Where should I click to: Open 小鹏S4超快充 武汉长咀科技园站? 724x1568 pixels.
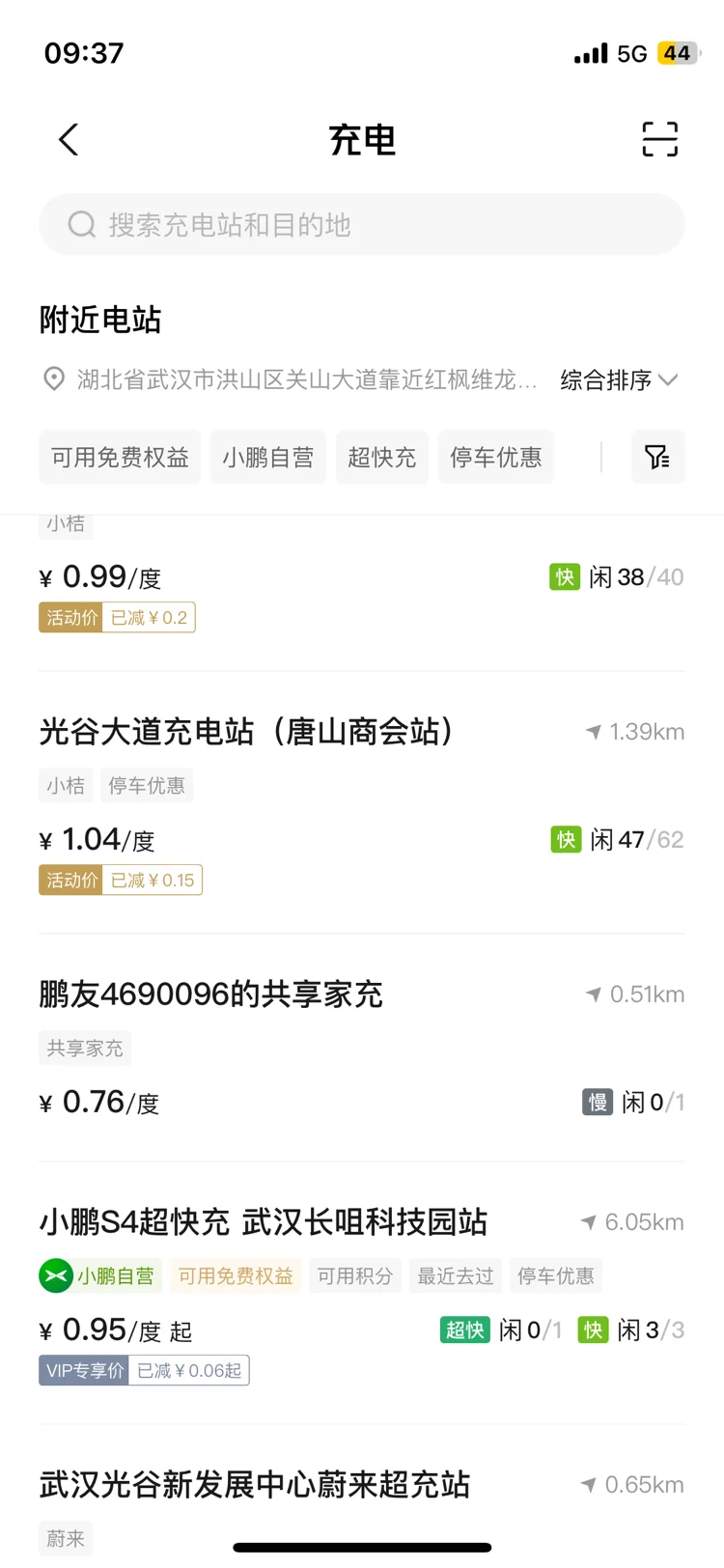[x=362, y=1294]
